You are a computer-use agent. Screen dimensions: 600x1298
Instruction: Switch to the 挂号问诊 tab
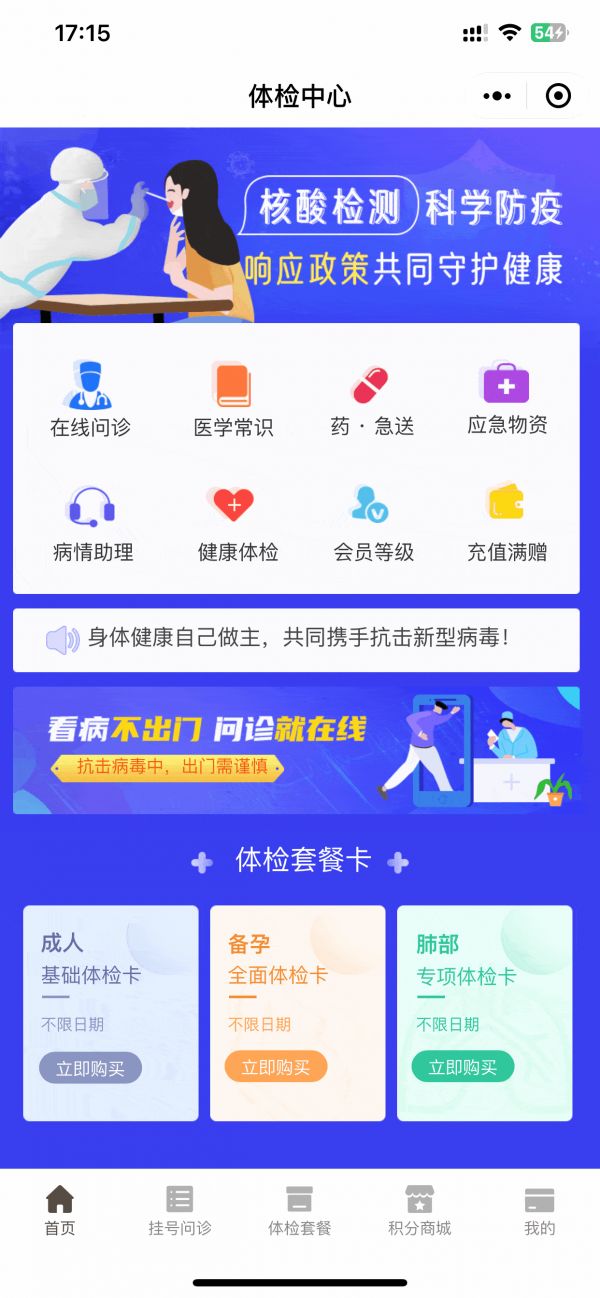point(180,1211)
